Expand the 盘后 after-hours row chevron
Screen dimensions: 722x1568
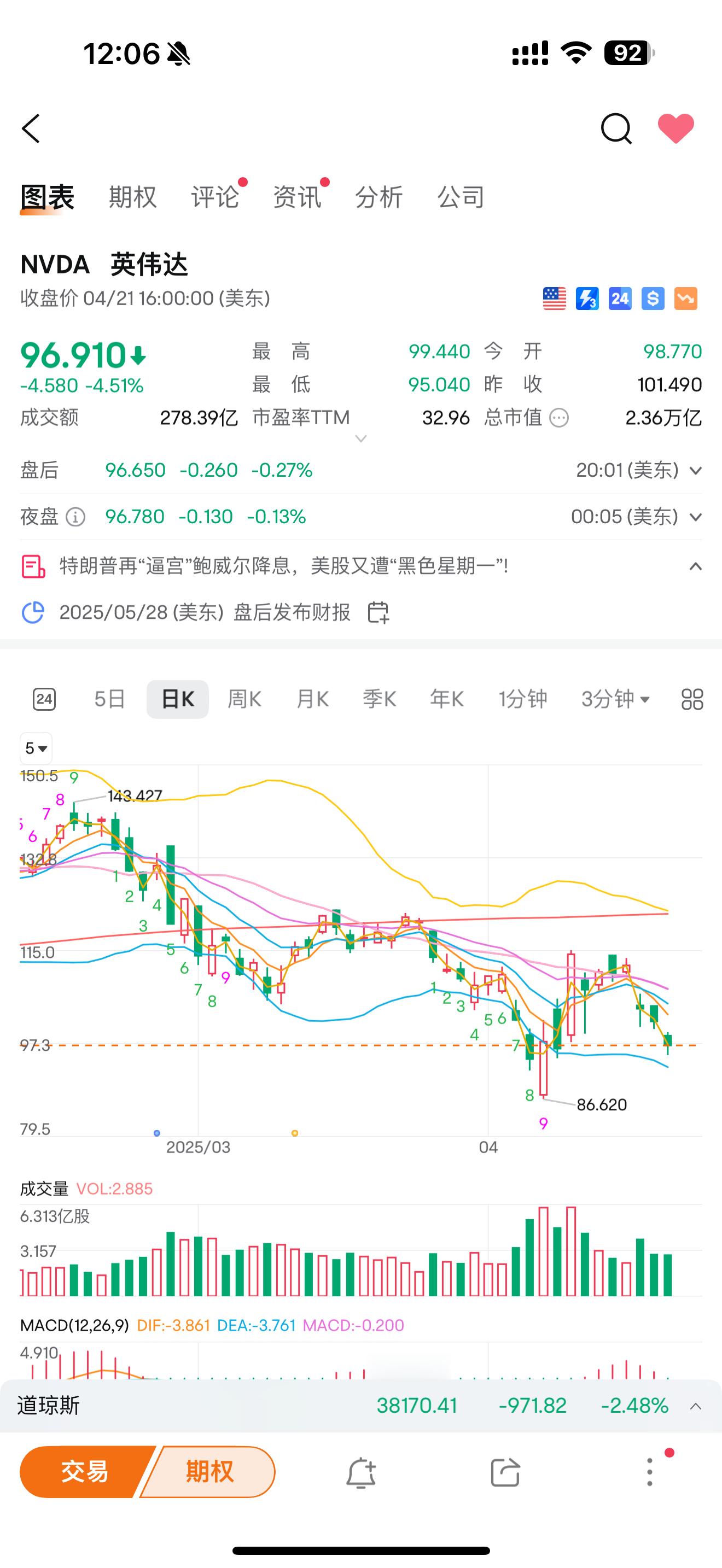coord(696,471)
